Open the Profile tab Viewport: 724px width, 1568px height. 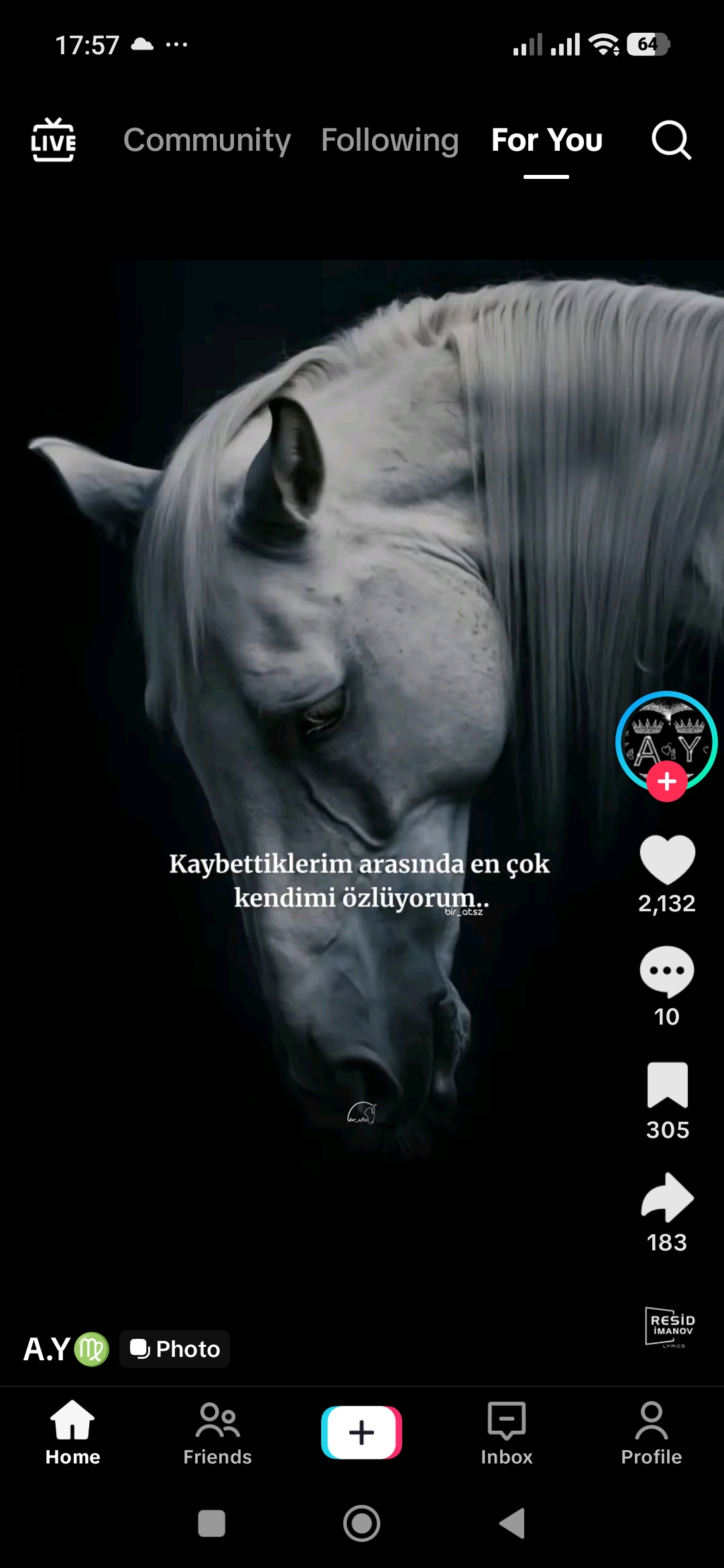tap(652, 1433)
